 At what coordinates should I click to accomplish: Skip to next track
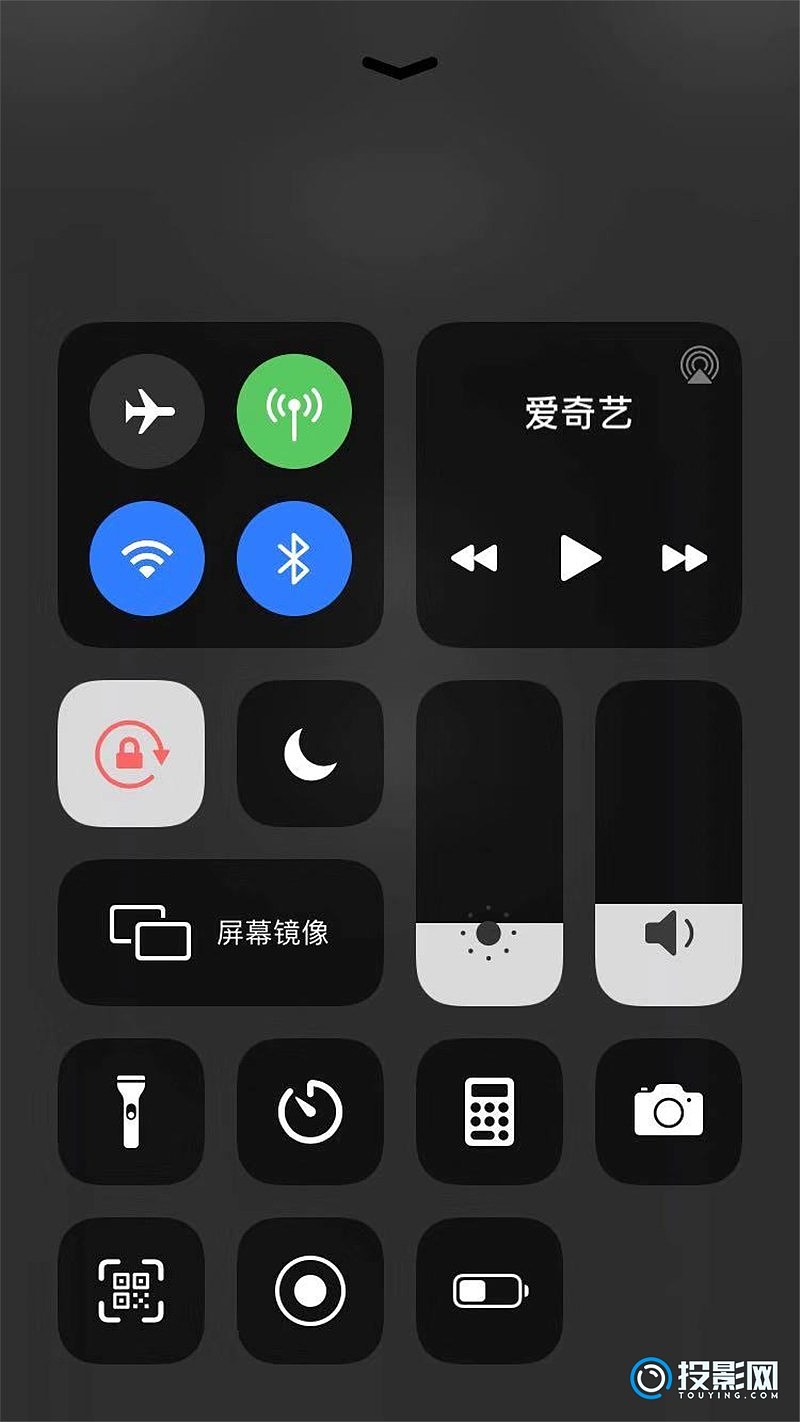684,558
